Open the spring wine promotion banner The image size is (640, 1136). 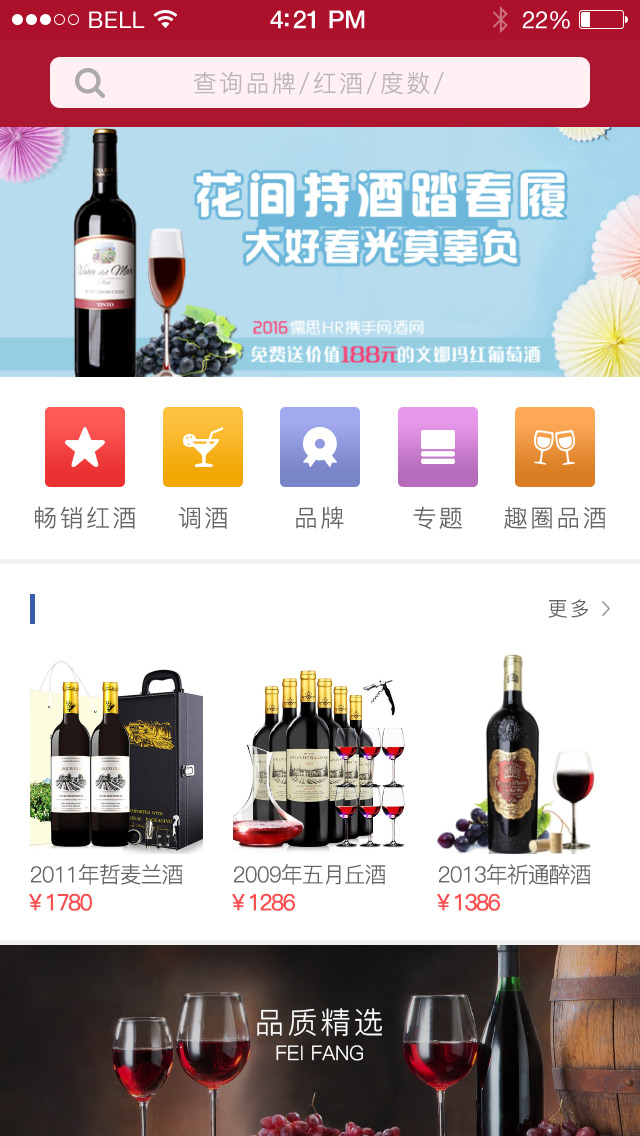click(x=320, y=252)
